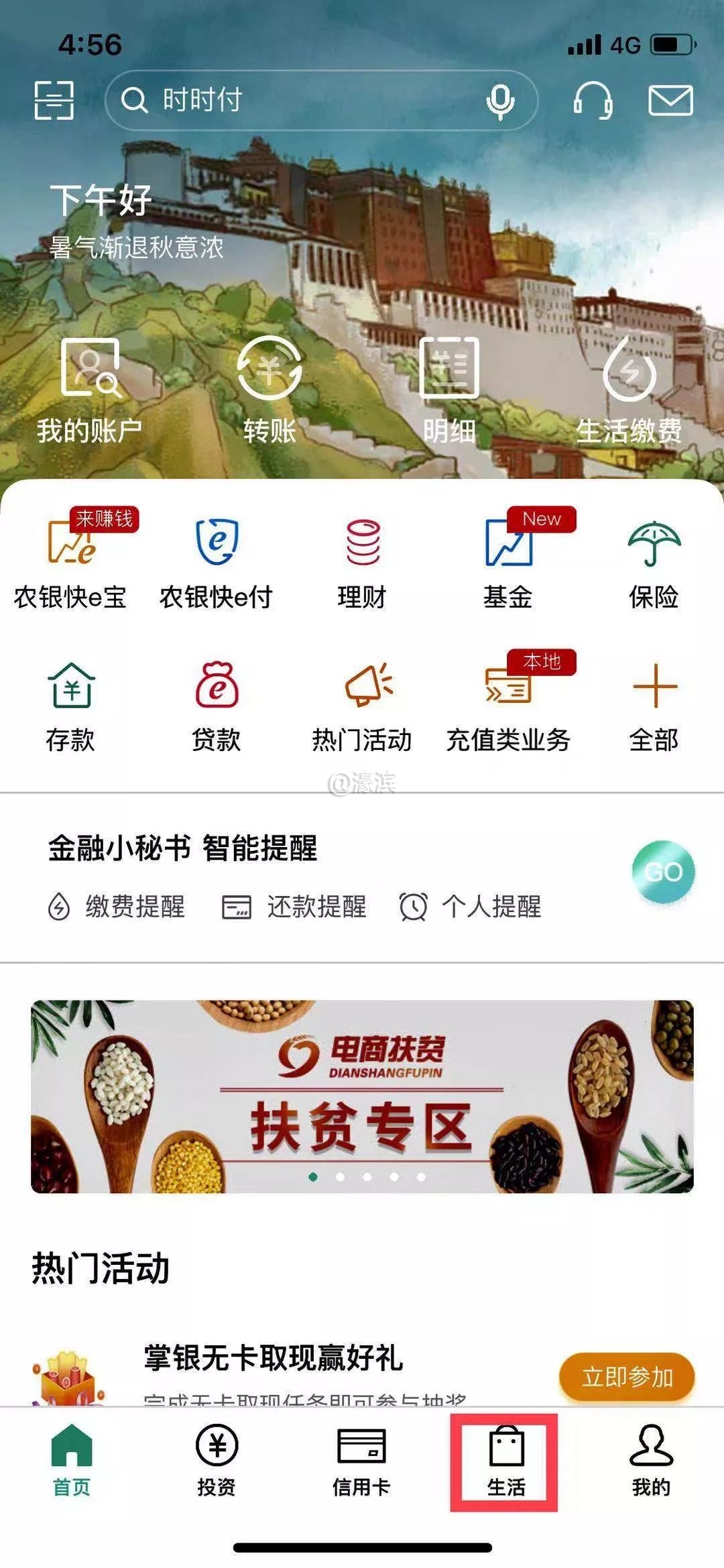Open 贷款 loans
The height and width of the screenshot is (1568, 724).
(x=216, y=705)
